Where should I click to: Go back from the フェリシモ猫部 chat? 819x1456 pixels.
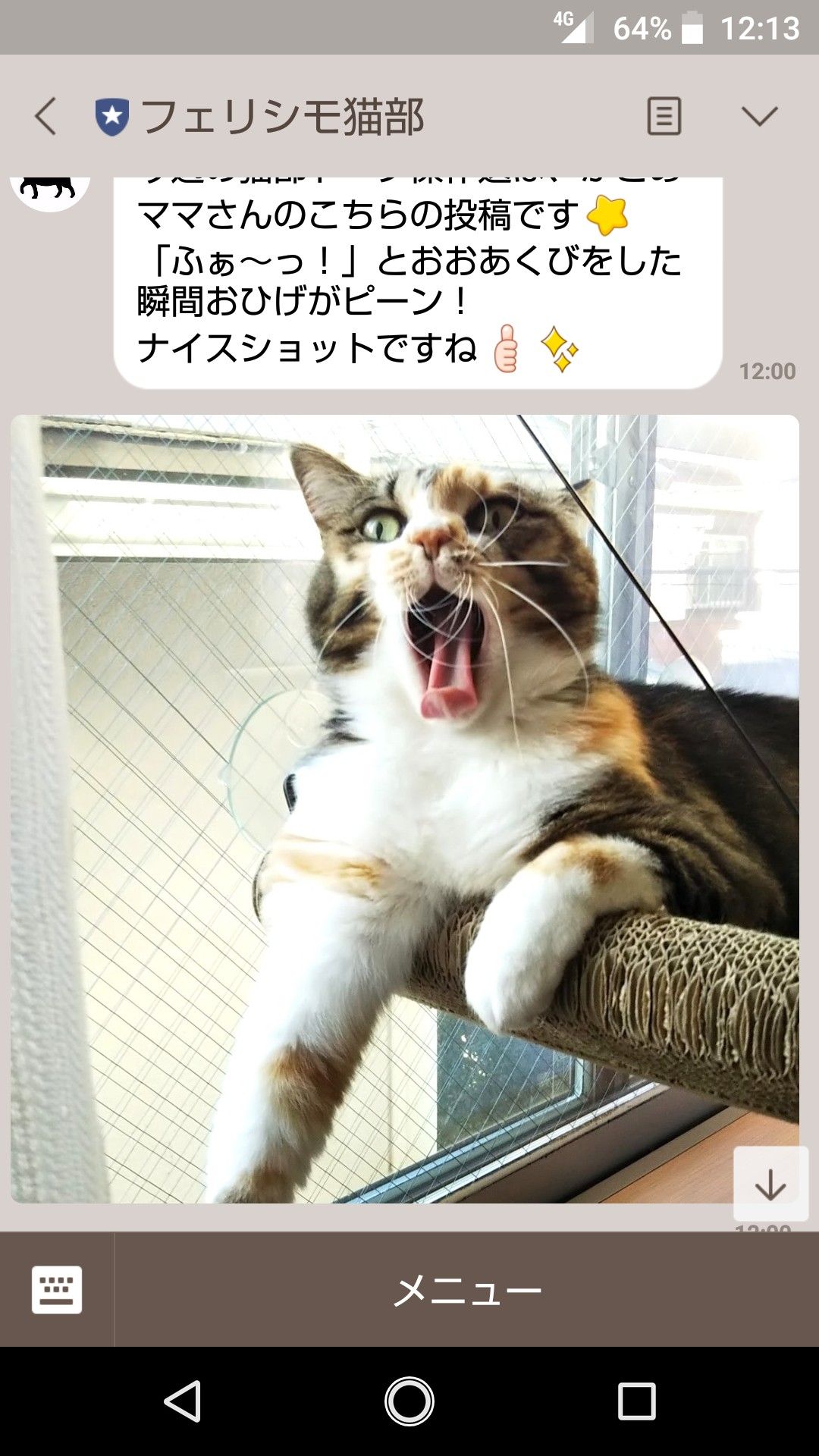click(45, 117)
